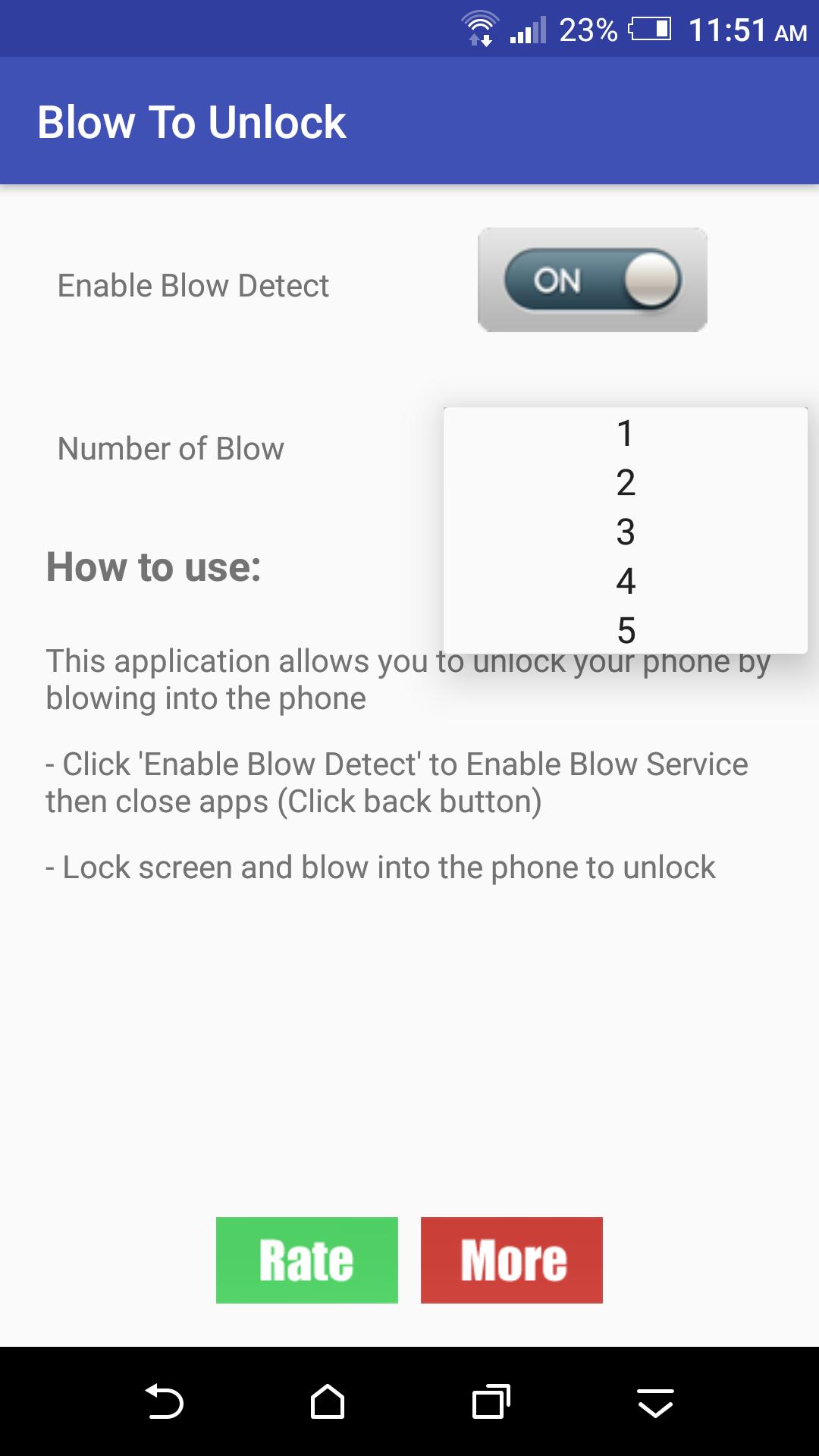This screenshot has width=819, height=1456.
Task: Open recent apps from navigation bar
Action: (491, 1401)
